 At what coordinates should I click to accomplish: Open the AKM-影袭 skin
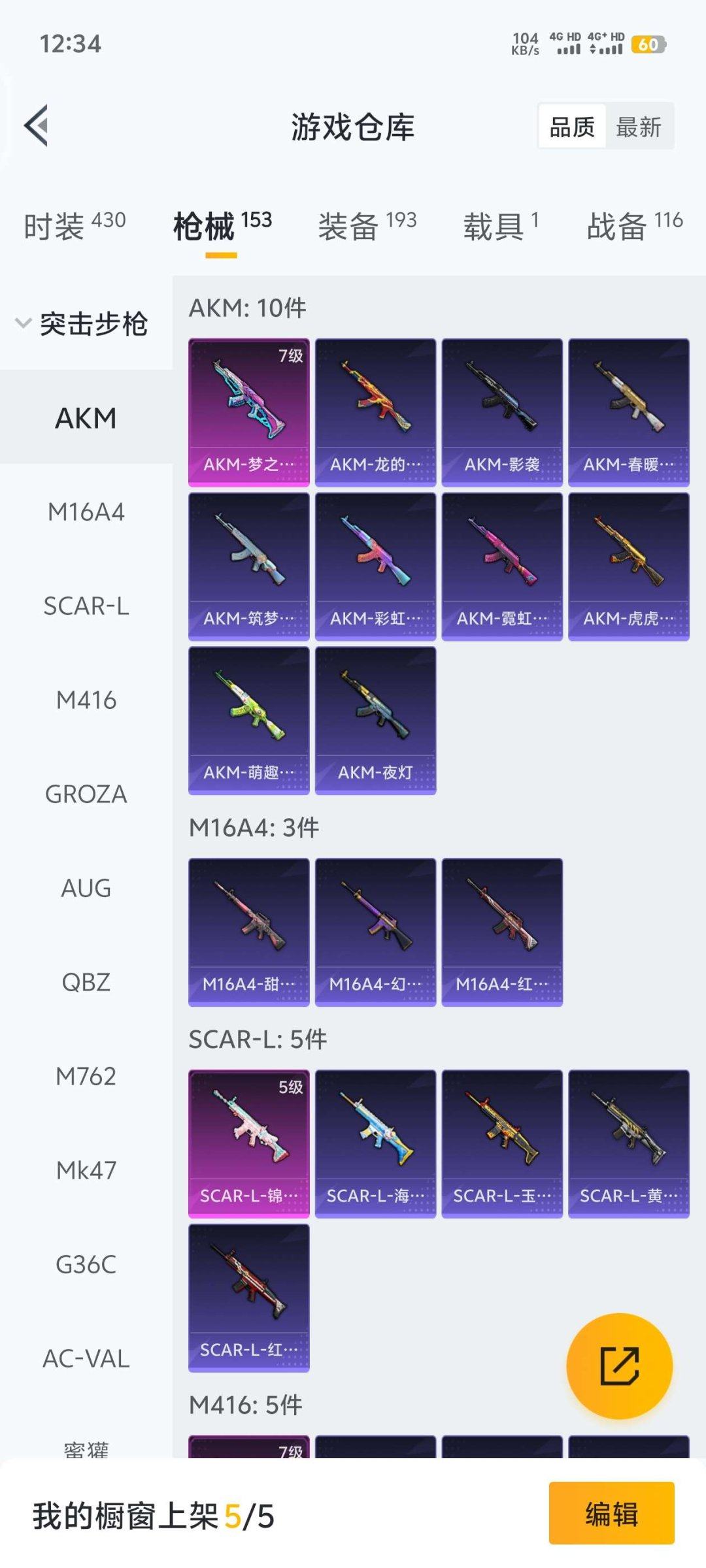point(501,412)
